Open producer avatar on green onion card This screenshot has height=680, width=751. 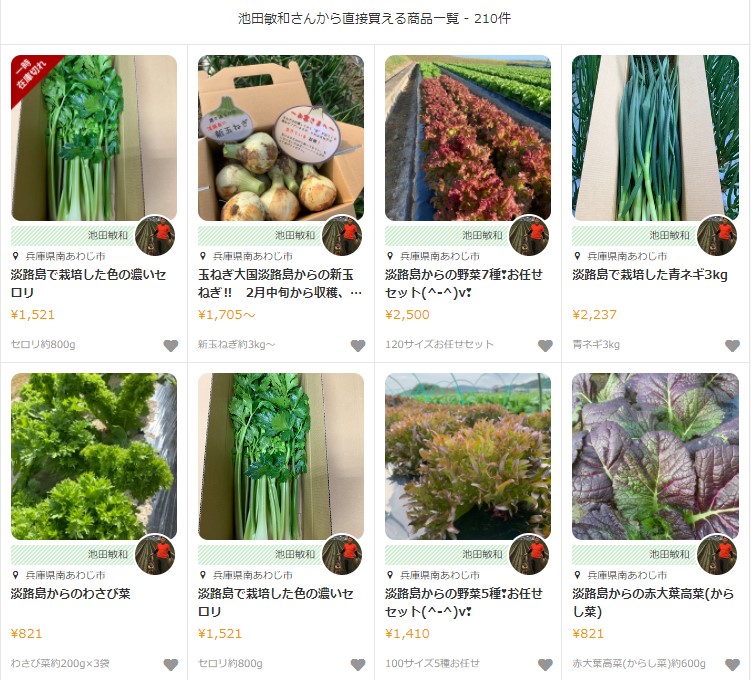[716, 236]
